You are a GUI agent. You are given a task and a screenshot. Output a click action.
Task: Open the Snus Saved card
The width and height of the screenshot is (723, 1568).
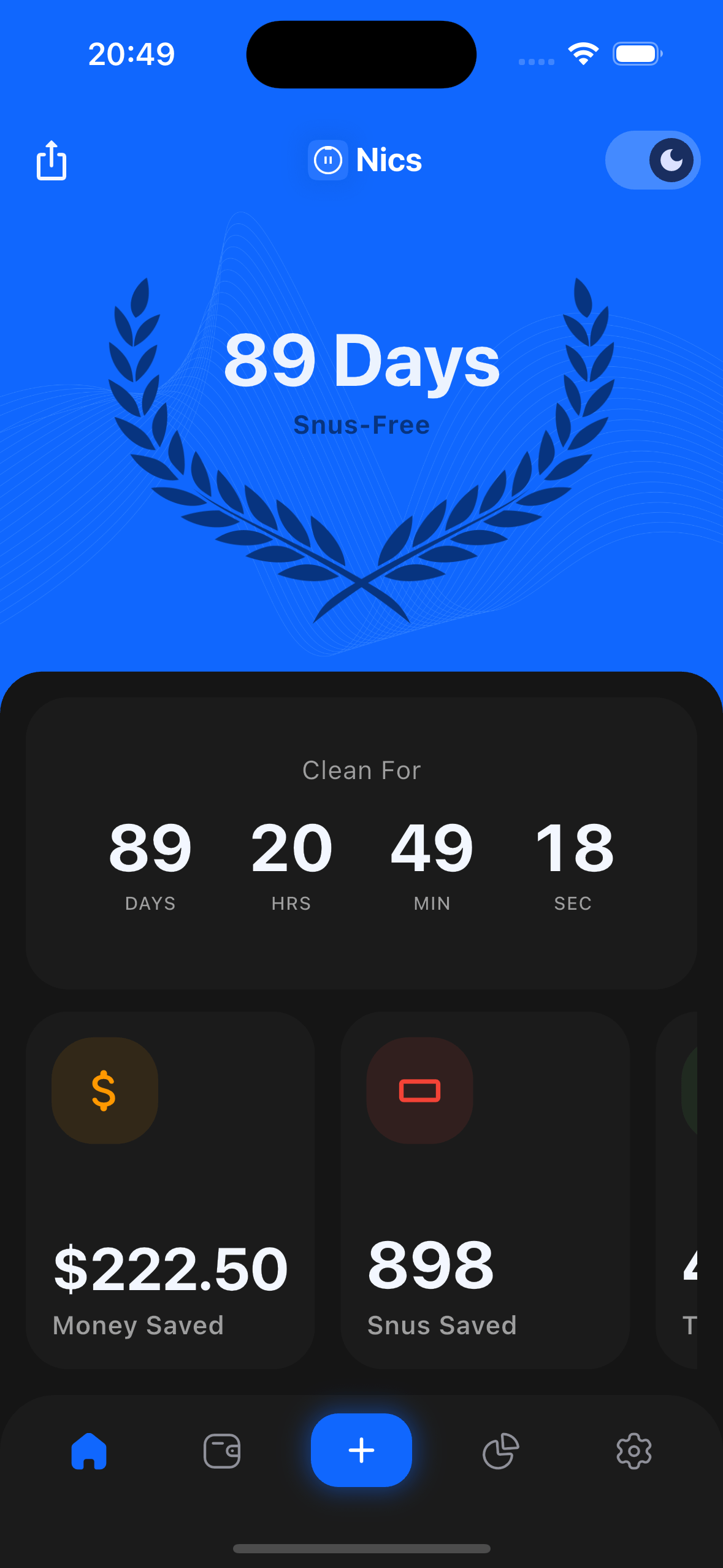(485, 1190)
